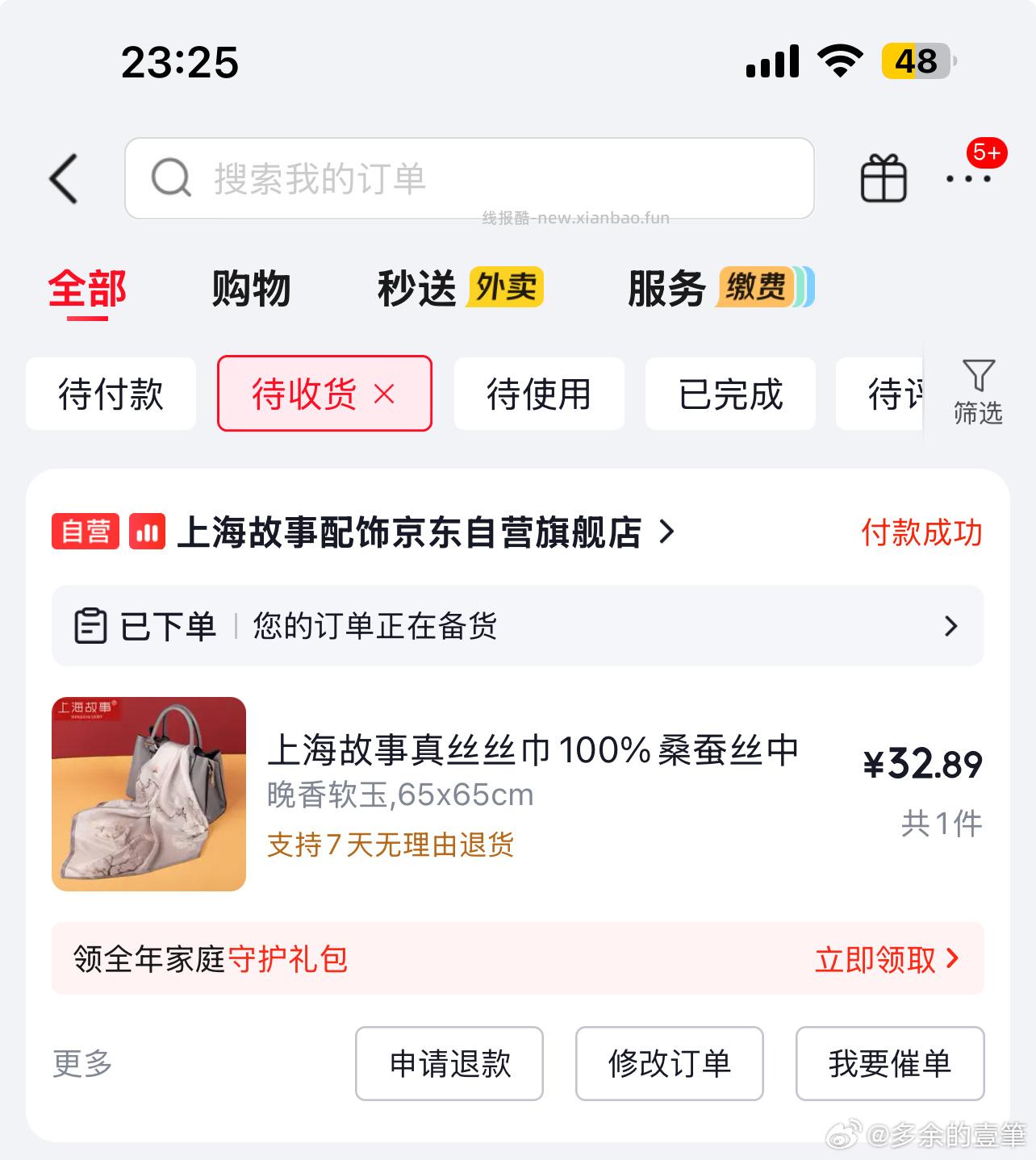Enable the 已完成 filter chip
Screen dimensions: 1036x1160
[729, 394]
